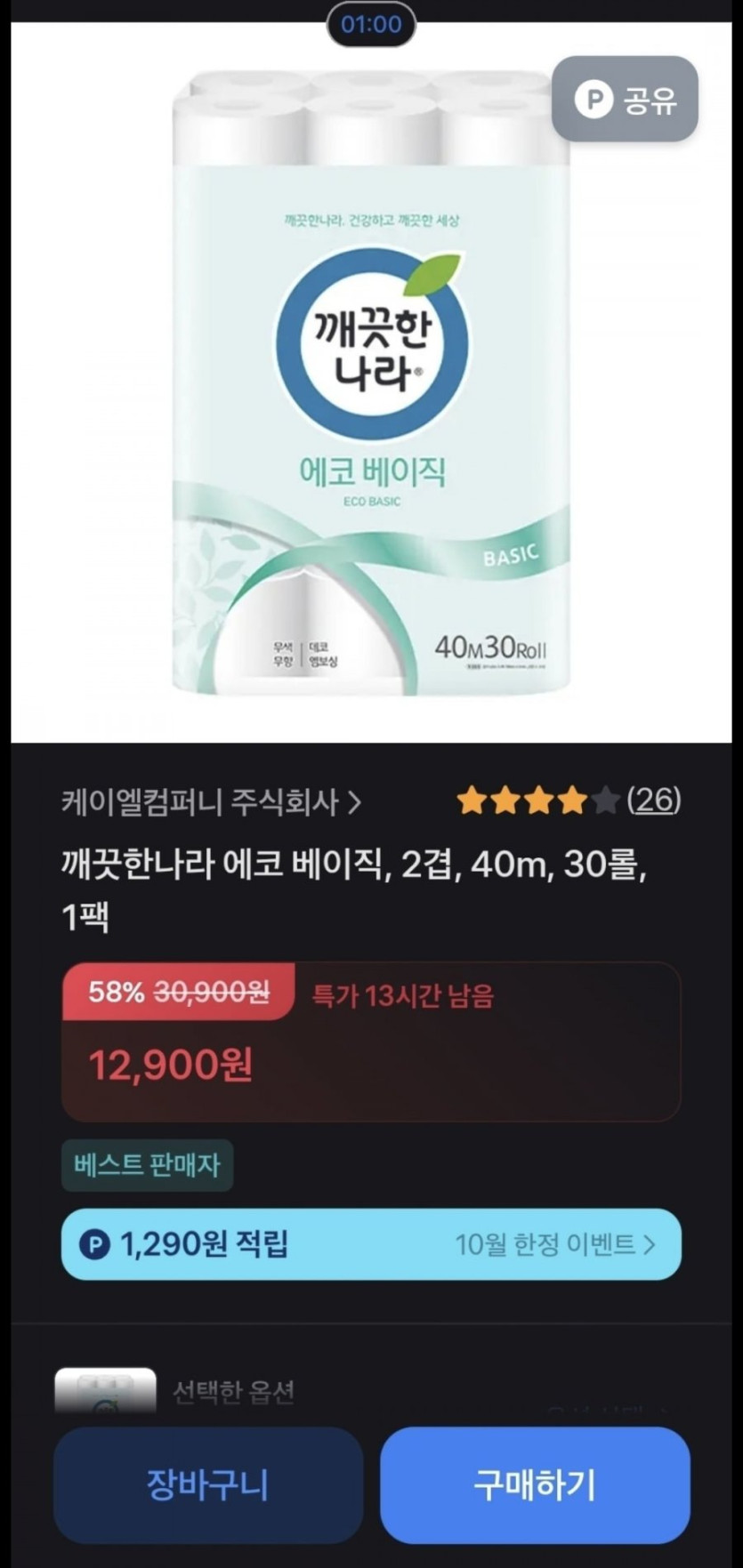The image size is (743, 1568).
Task: Tap the 공유 share button
Action: [x=625, y=99]
